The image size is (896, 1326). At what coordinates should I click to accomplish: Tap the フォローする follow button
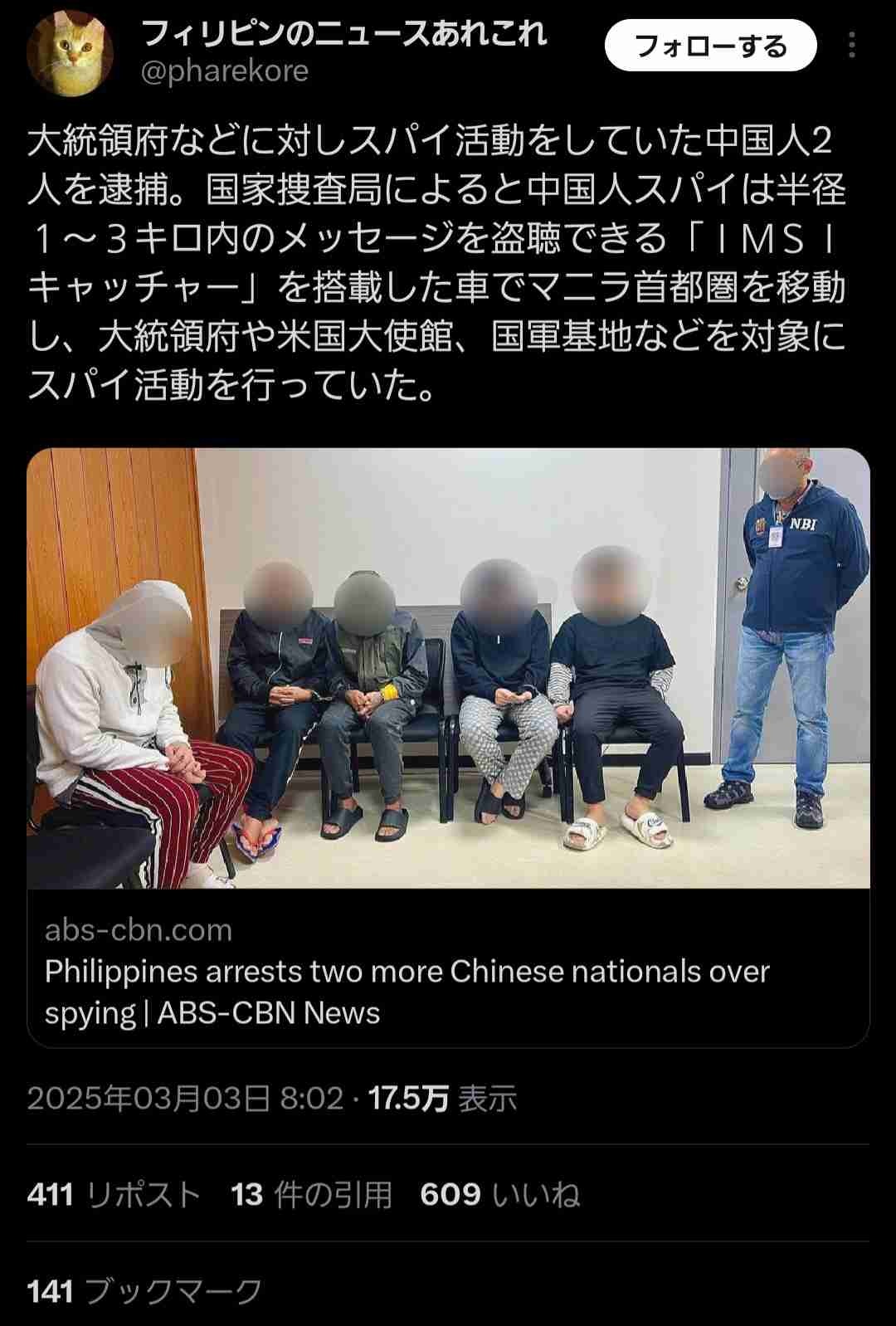pos(710,46)
